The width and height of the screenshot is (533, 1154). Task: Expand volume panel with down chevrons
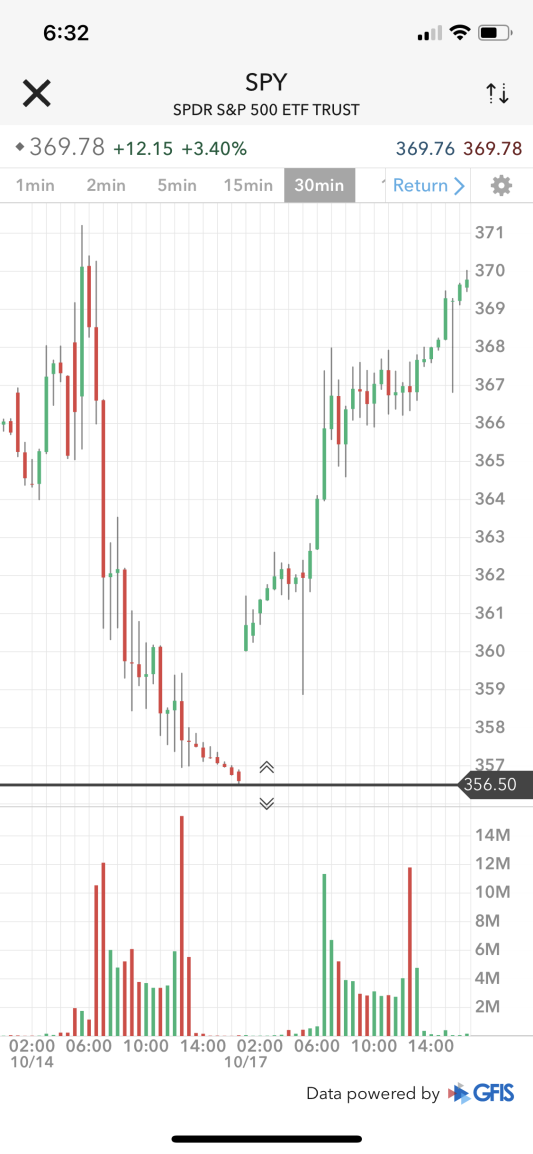coord(266,803)
